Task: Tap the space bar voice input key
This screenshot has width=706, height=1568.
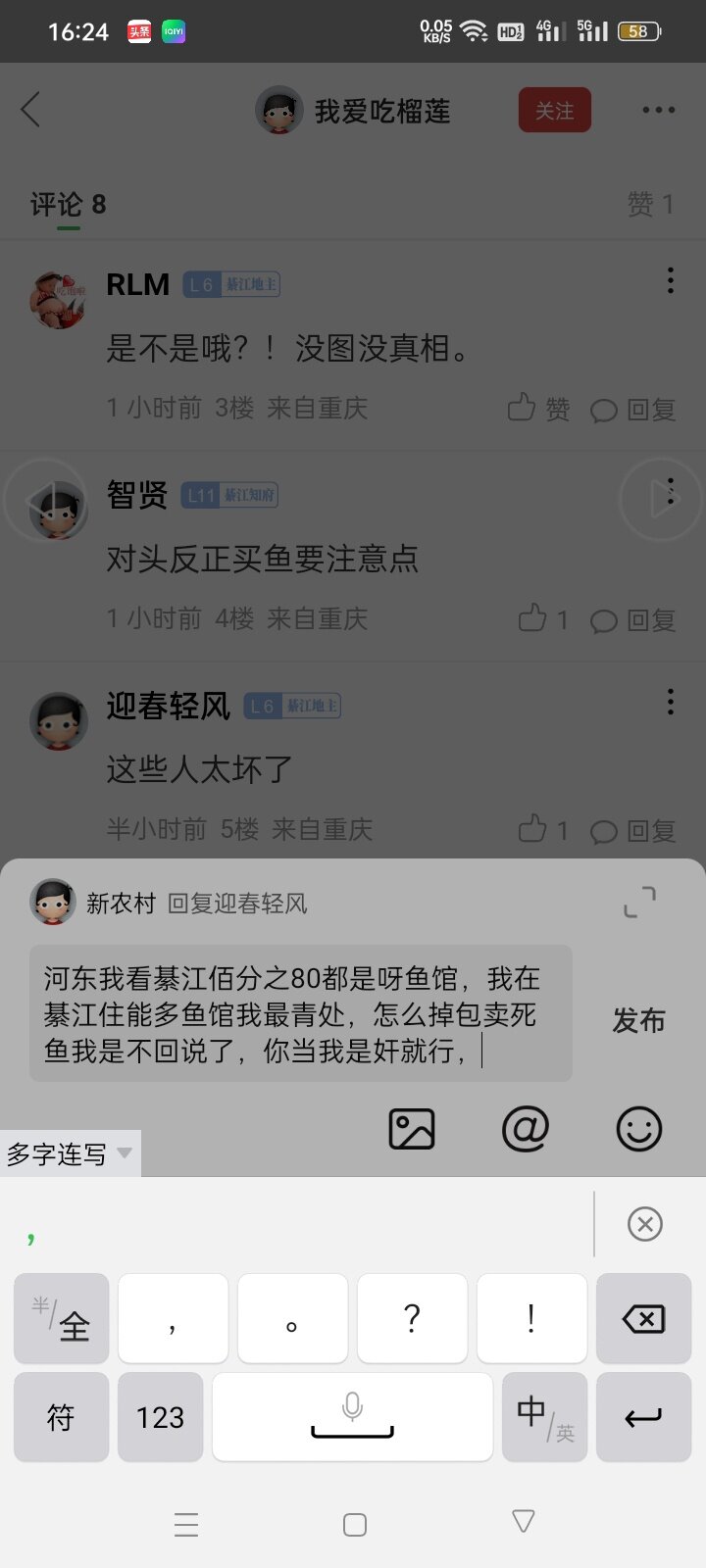Action: pos(352,1417)
